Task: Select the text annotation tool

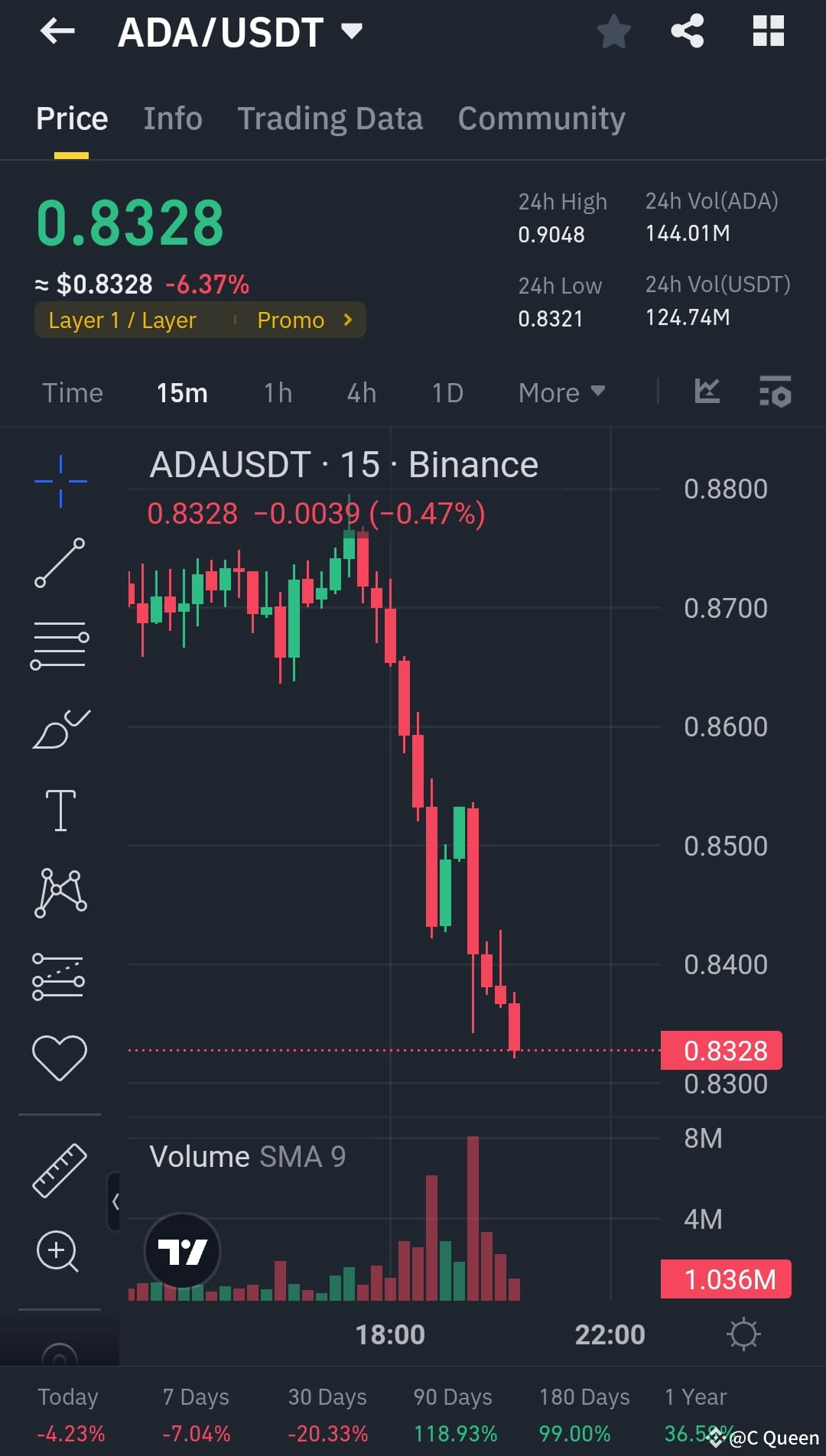Action: [x=60, y=809]
